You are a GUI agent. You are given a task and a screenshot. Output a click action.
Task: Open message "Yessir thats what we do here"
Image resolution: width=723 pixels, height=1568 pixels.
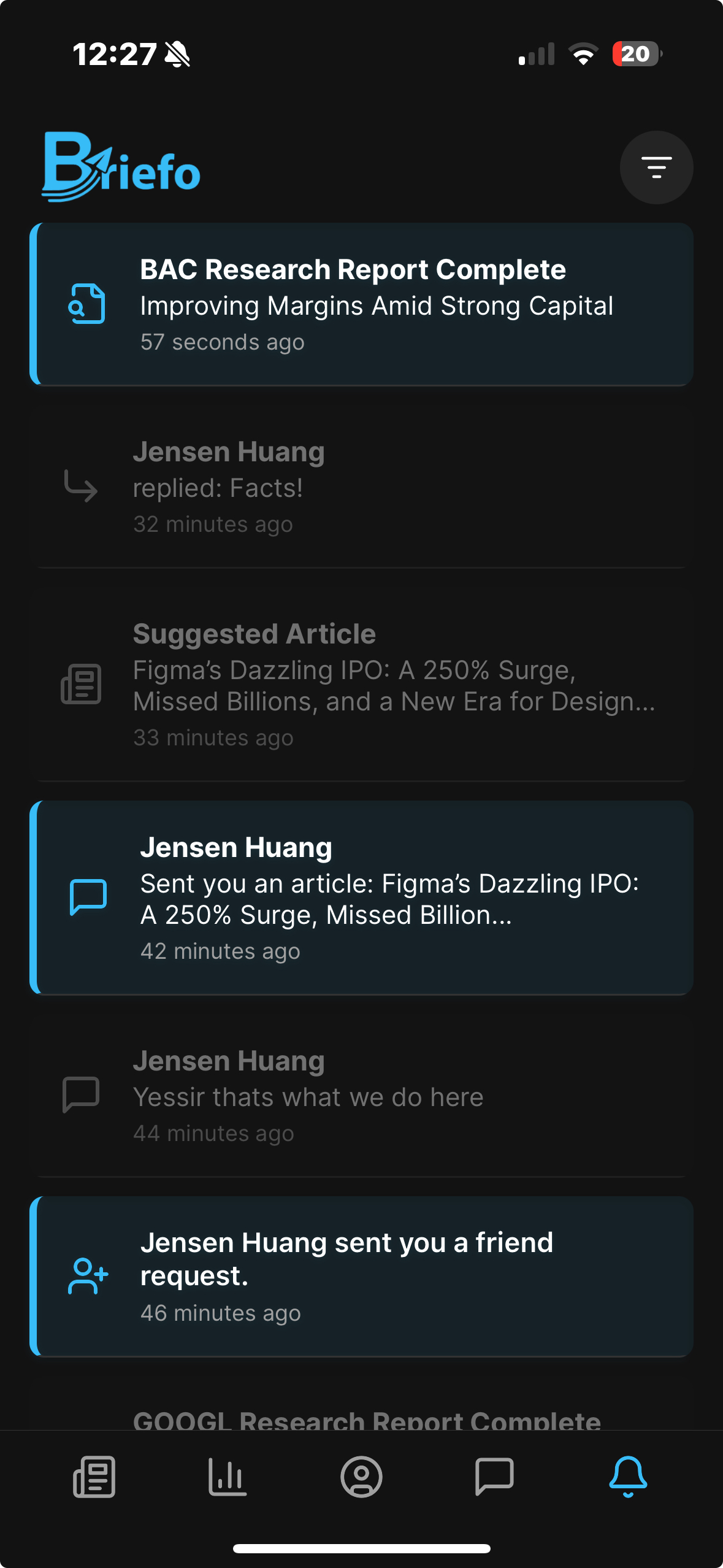(x=362, y=1096)
